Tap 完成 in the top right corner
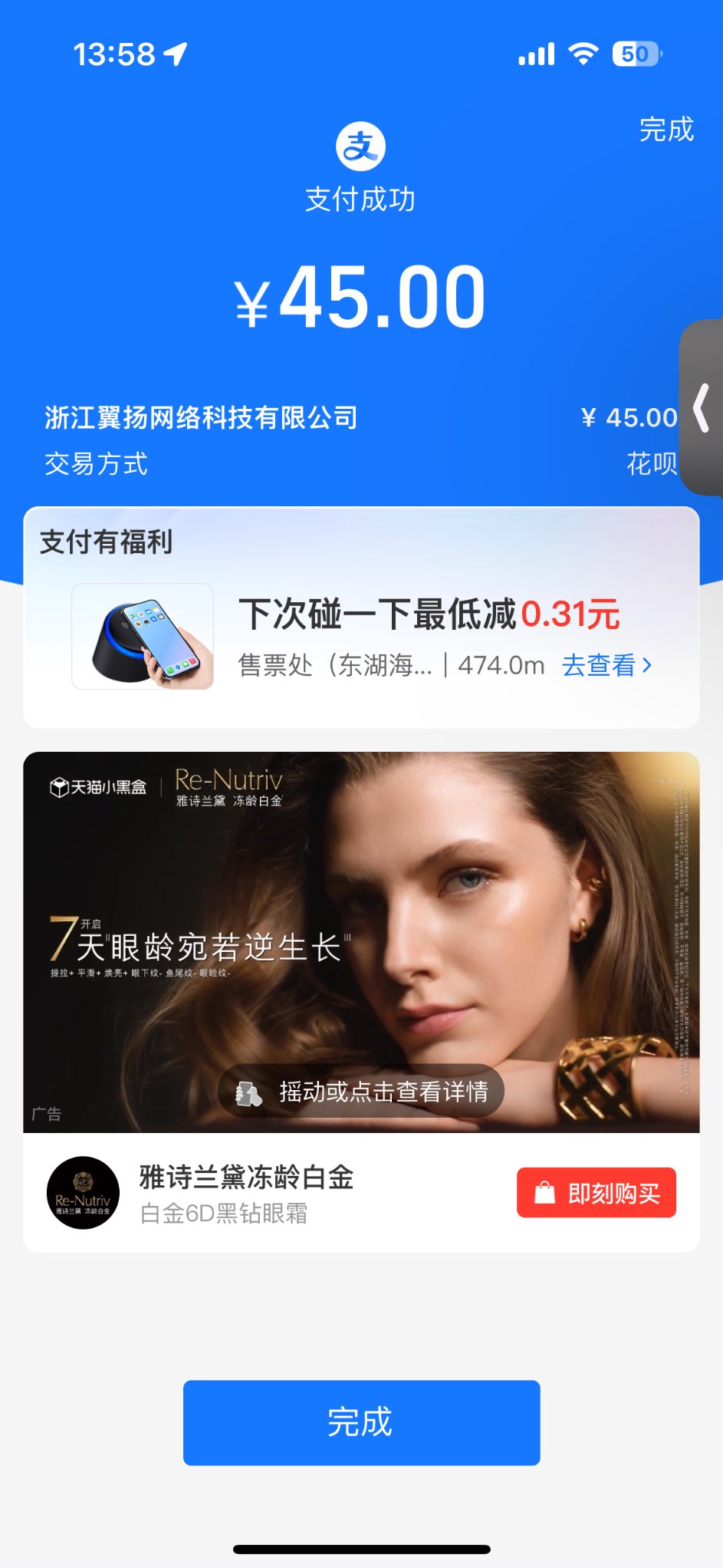 pyautogui.click(x=666, y=129)
